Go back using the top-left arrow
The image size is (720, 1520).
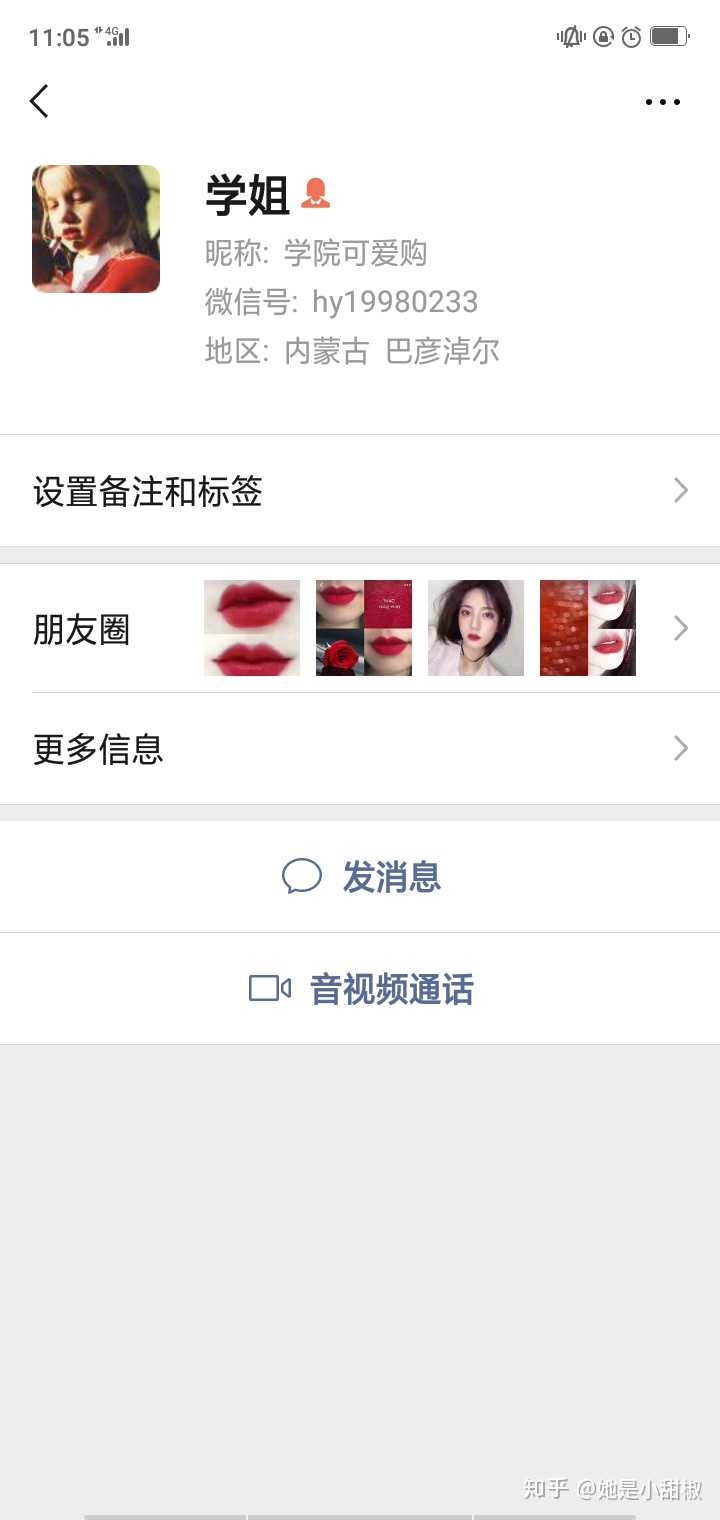pos(40,101)
